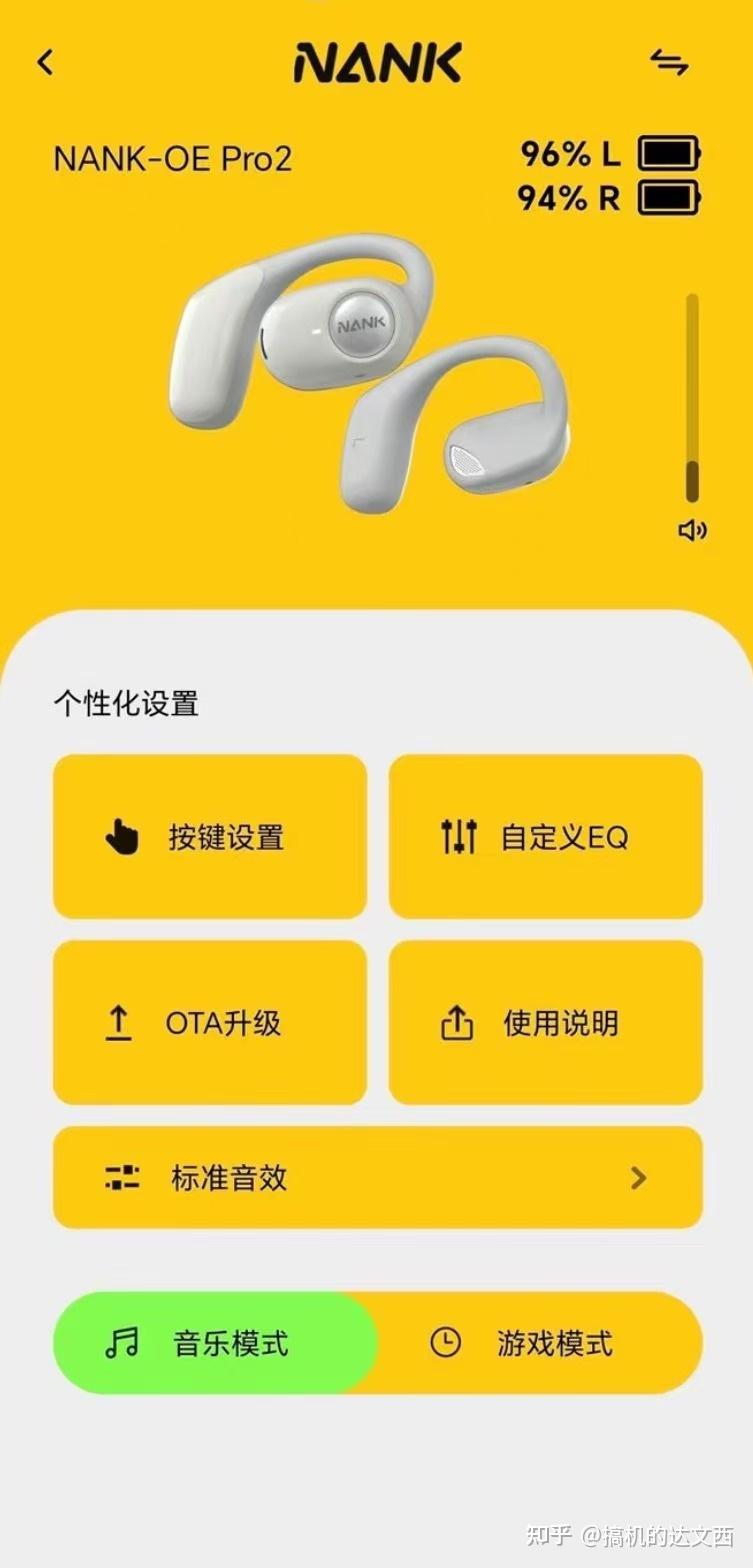Open 按键设置 settings
The height and width of the screenshot is (1568, 753).
pyautogui.click(x=208, y=836)
